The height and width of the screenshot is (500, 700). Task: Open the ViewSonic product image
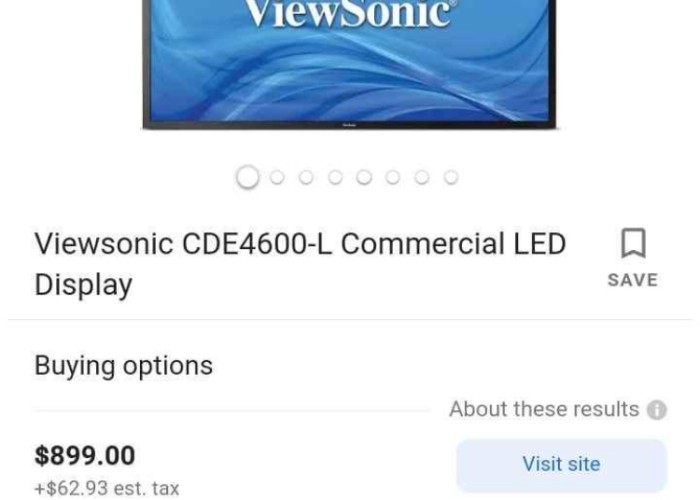tap(349, 60)
